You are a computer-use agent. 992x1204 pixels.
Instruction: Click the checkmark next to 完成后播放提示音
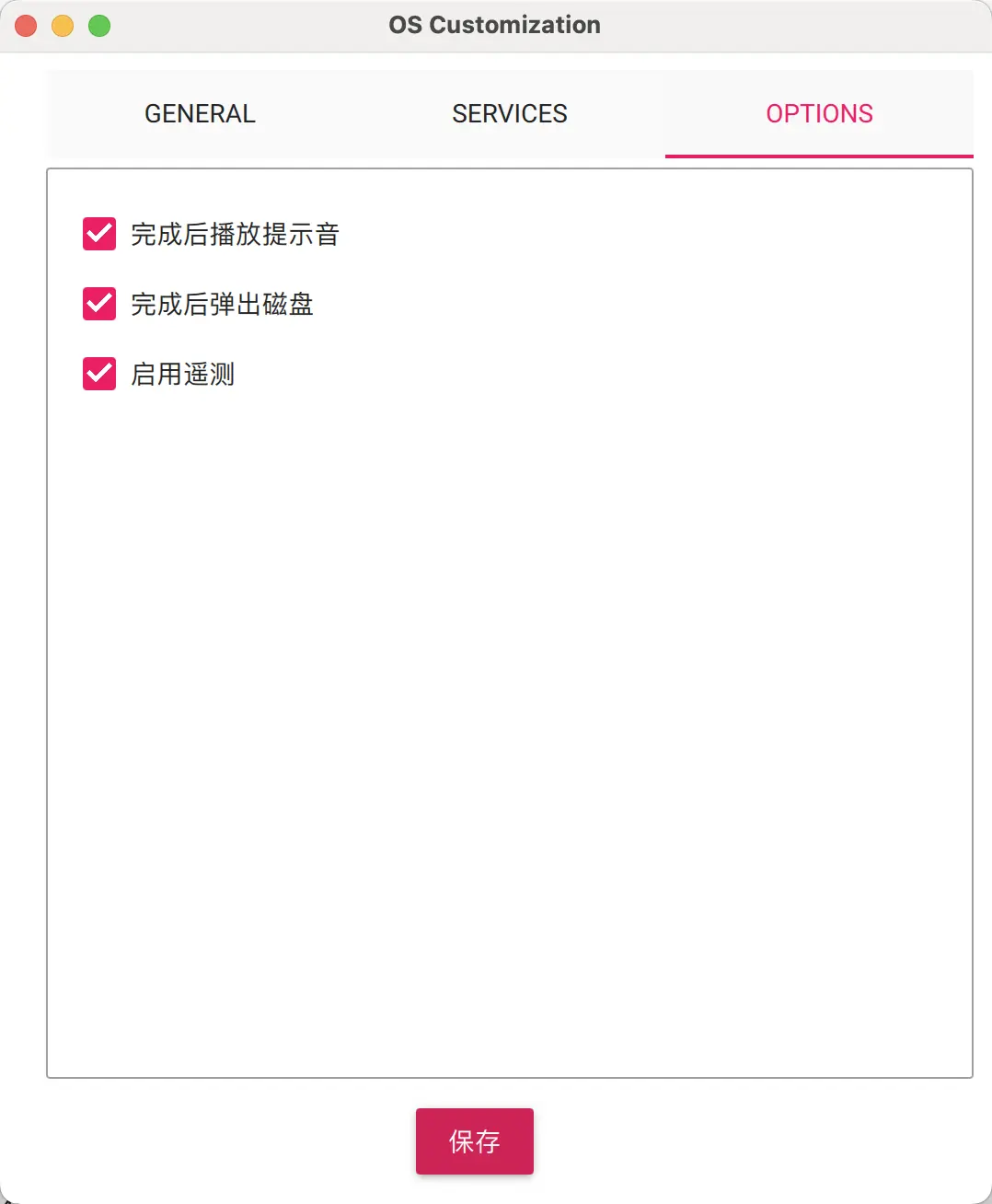98,235
